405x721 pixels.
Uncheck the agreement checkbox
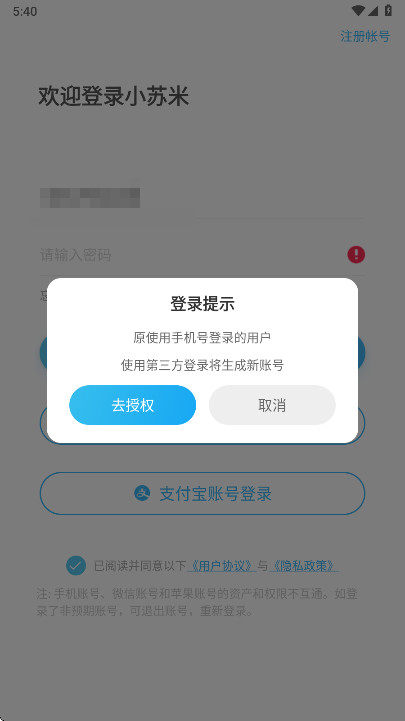[x=76, y=565]
